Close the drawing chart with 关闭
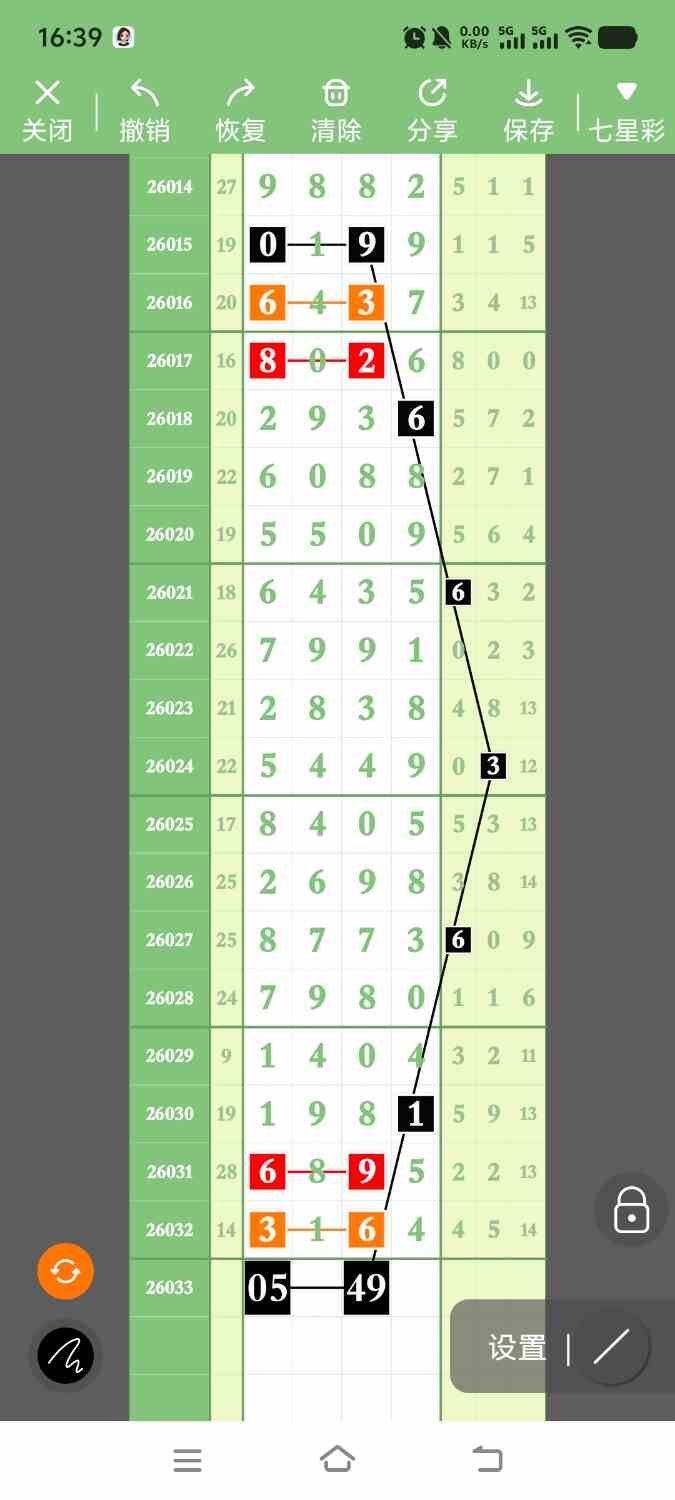Screen dimensions: 675x1500 coord(47,111)
